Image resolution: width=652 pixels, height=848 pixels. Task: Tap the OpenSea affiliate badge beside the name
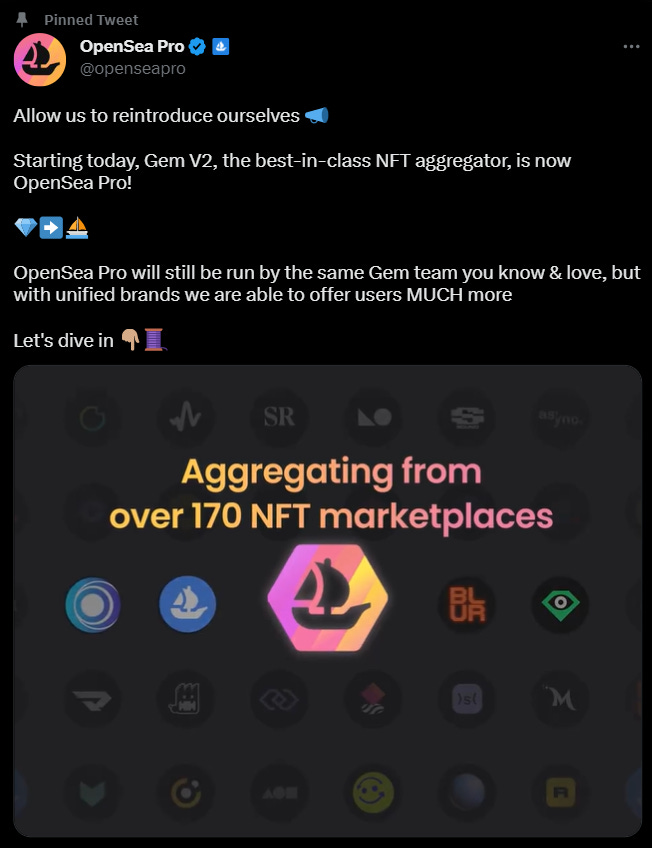pyautogui.click(x=221, y=47)
